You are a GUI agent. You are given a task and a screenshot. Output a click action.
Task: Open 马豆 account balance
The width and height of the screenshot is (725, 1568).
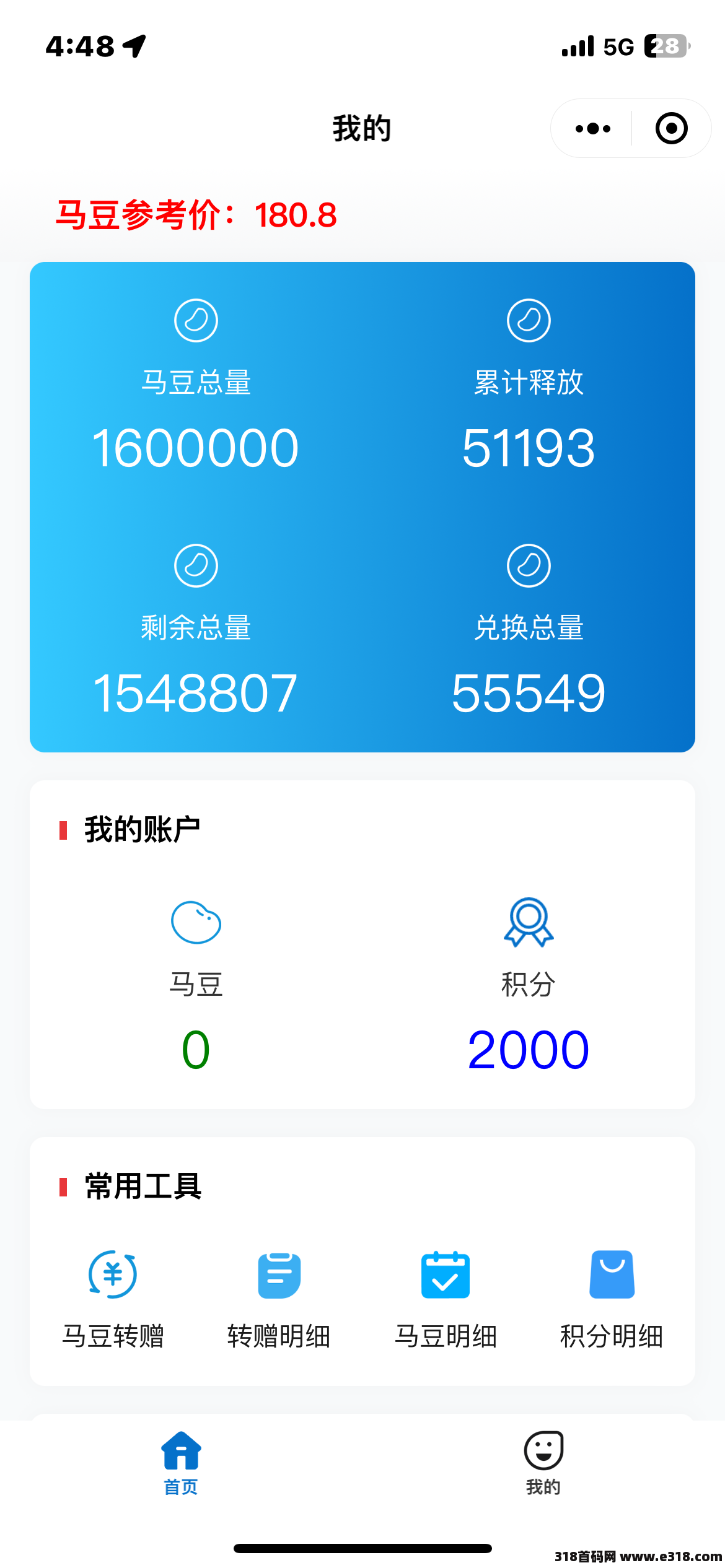[196, 986]
